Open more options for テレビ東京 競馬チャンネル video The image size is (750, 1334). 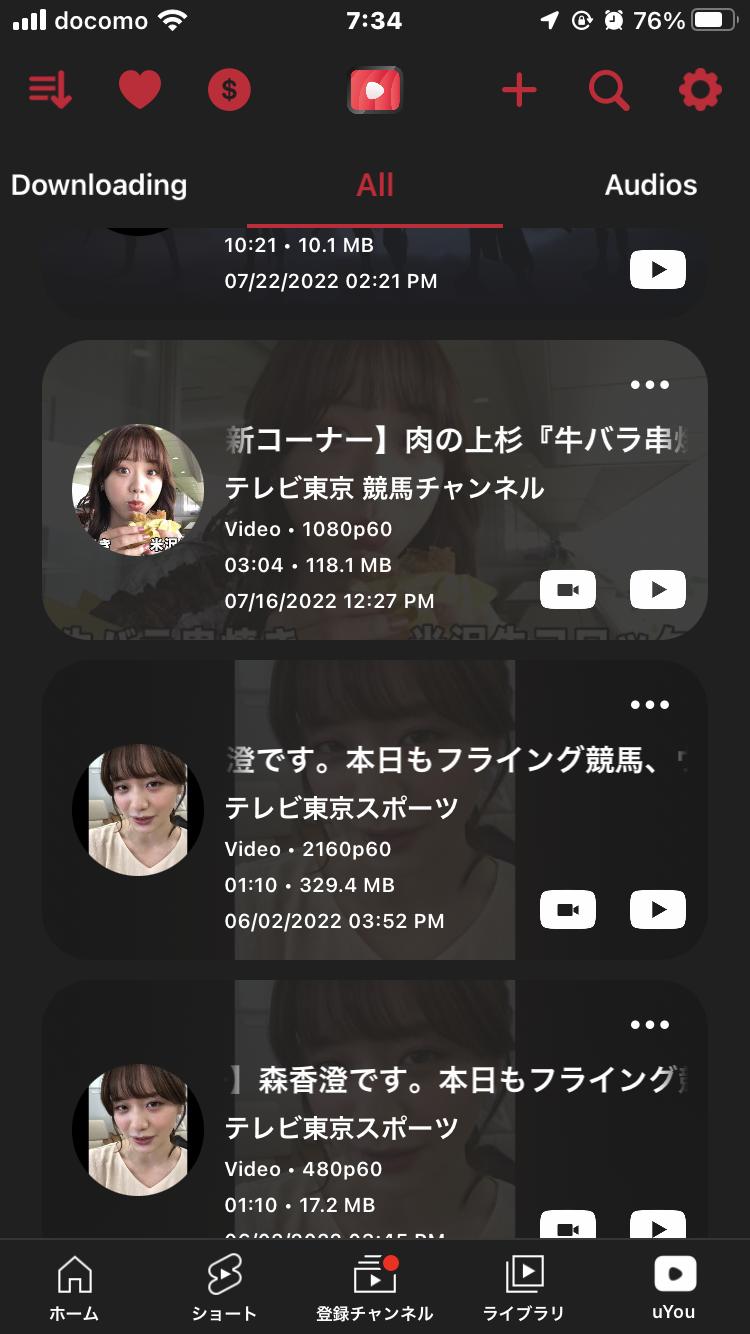650,385
